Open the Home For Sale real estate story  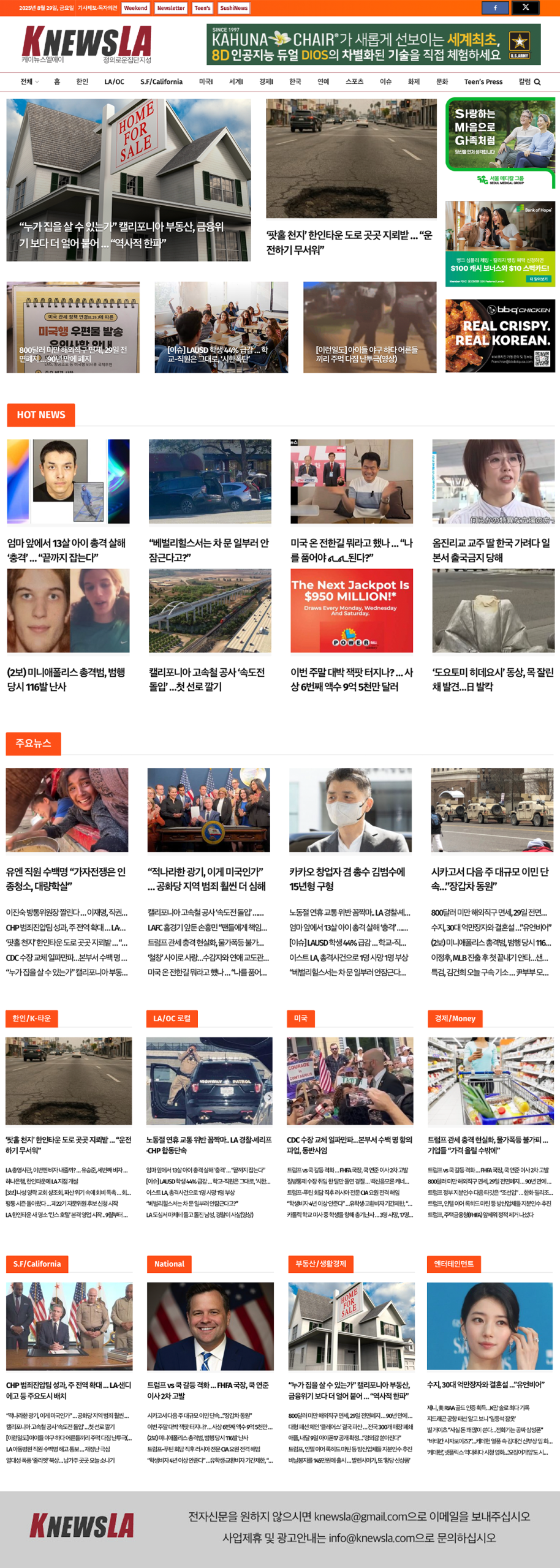click(x=128, y=180)
